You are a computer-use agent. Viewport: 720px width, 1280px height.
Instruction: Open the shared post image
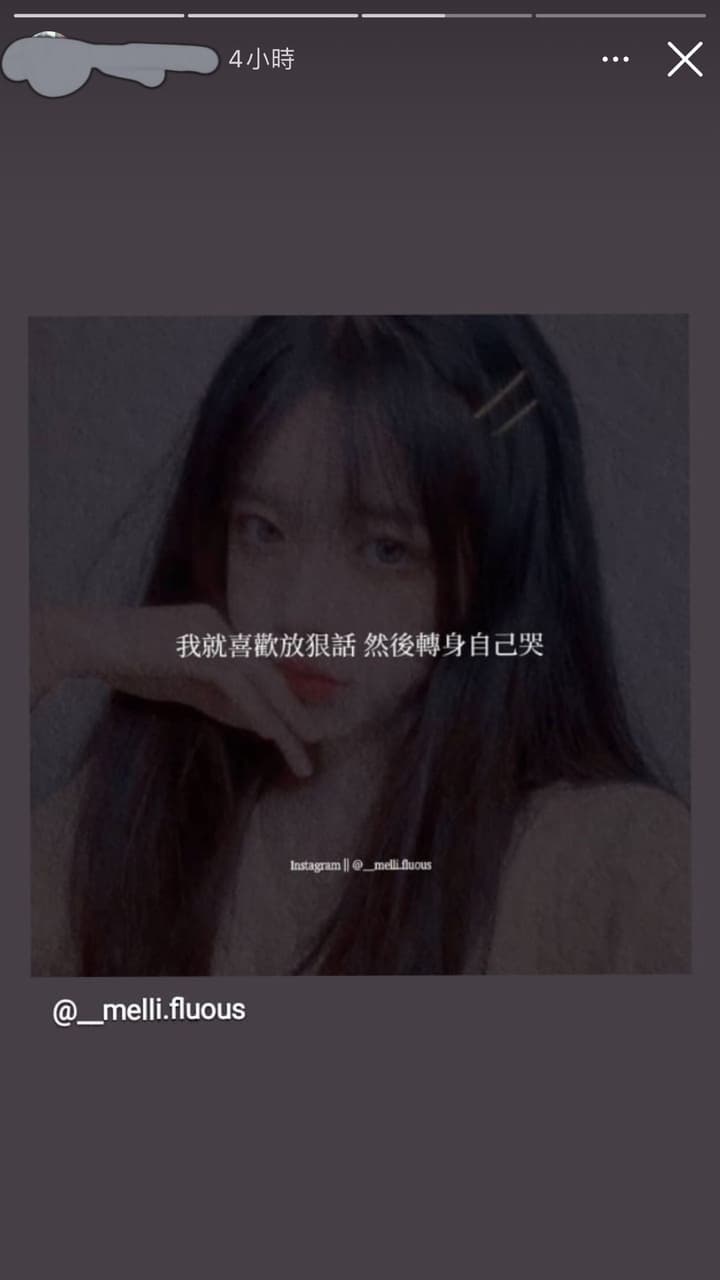point(360,645)
